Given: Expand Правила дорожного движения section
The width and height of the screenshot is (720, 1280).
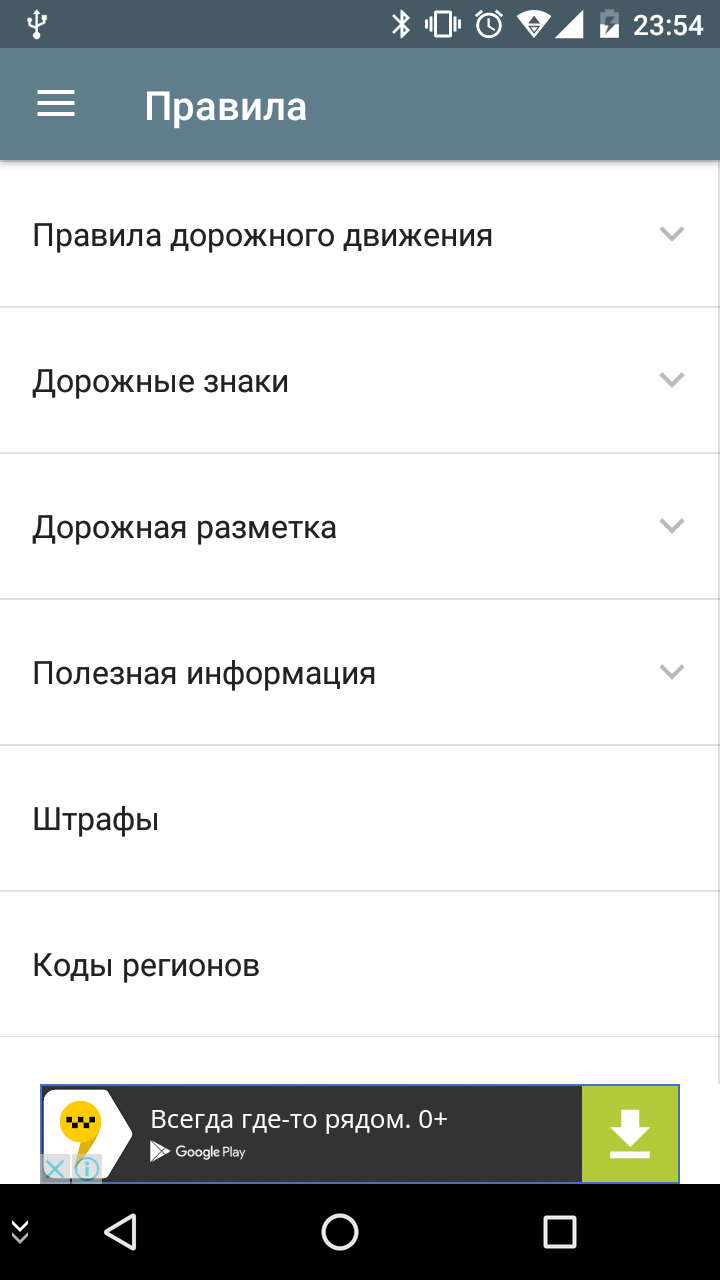Looking at the screenshot, I should click(x=360, y=235).
